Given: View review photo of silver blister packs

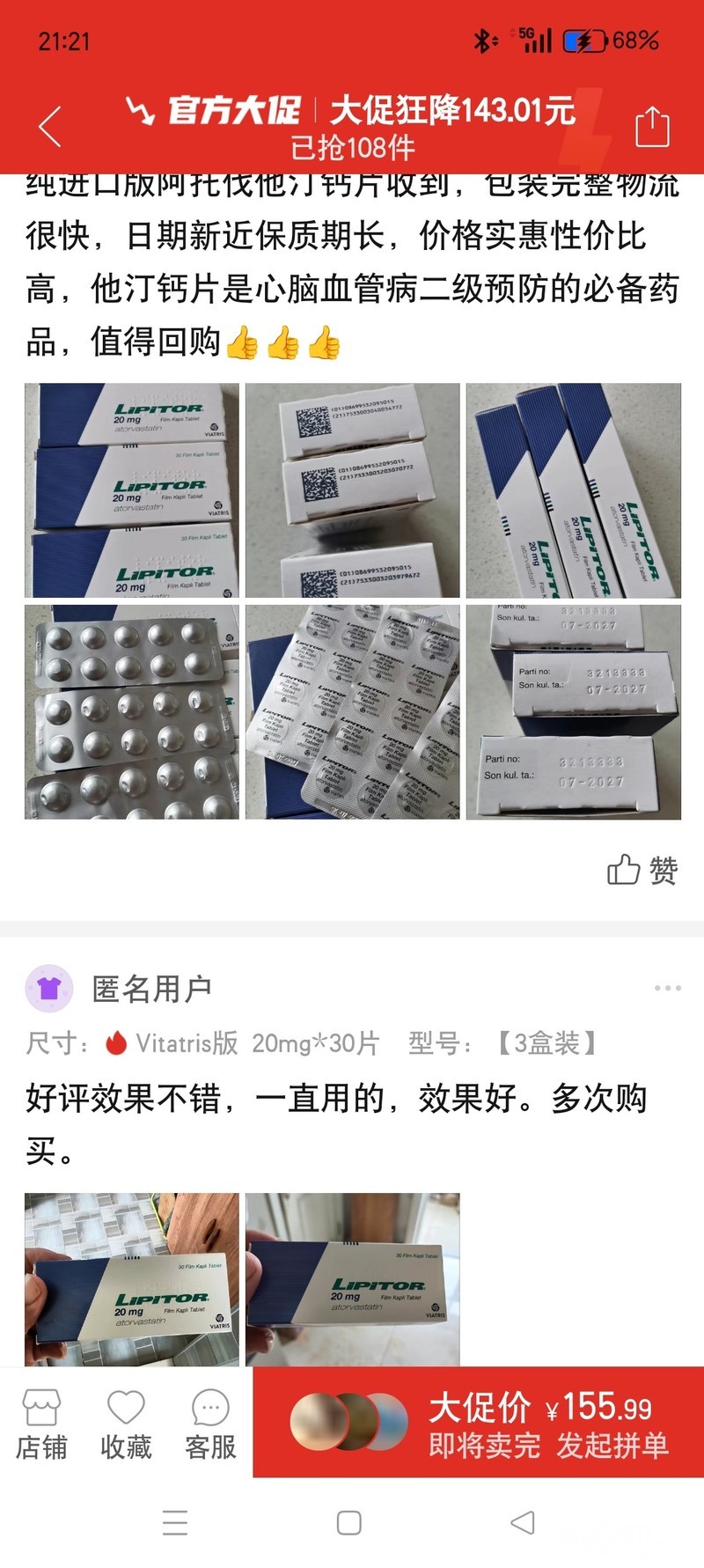Looking at the screenshot, I should point(132,711).
